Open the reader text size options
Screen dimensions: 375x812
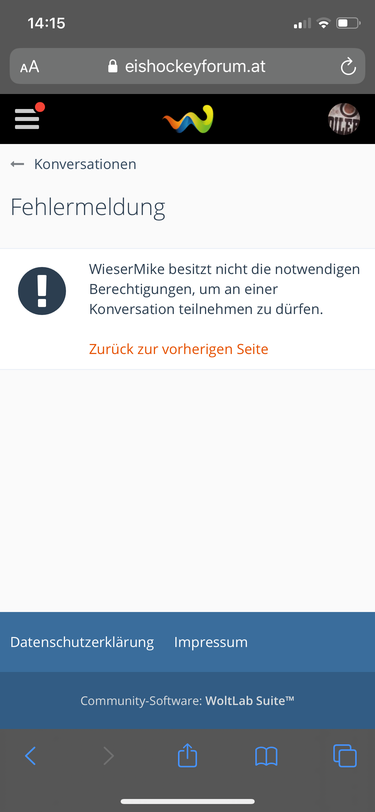point(30,67)
